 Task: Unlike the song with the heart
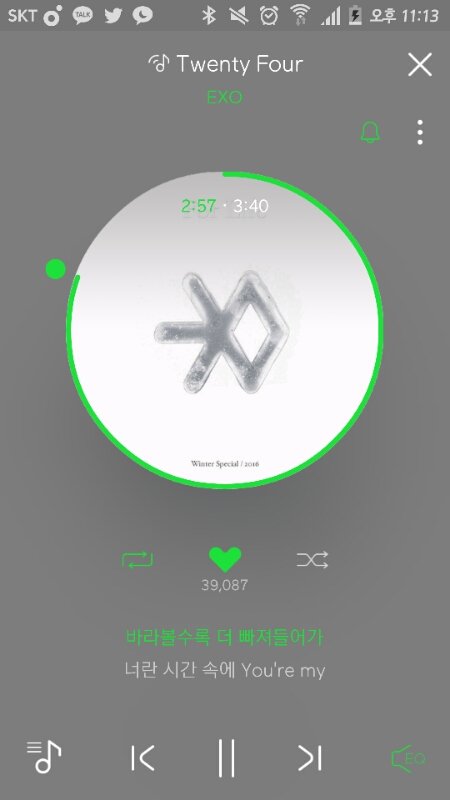(x=225, y=560)
